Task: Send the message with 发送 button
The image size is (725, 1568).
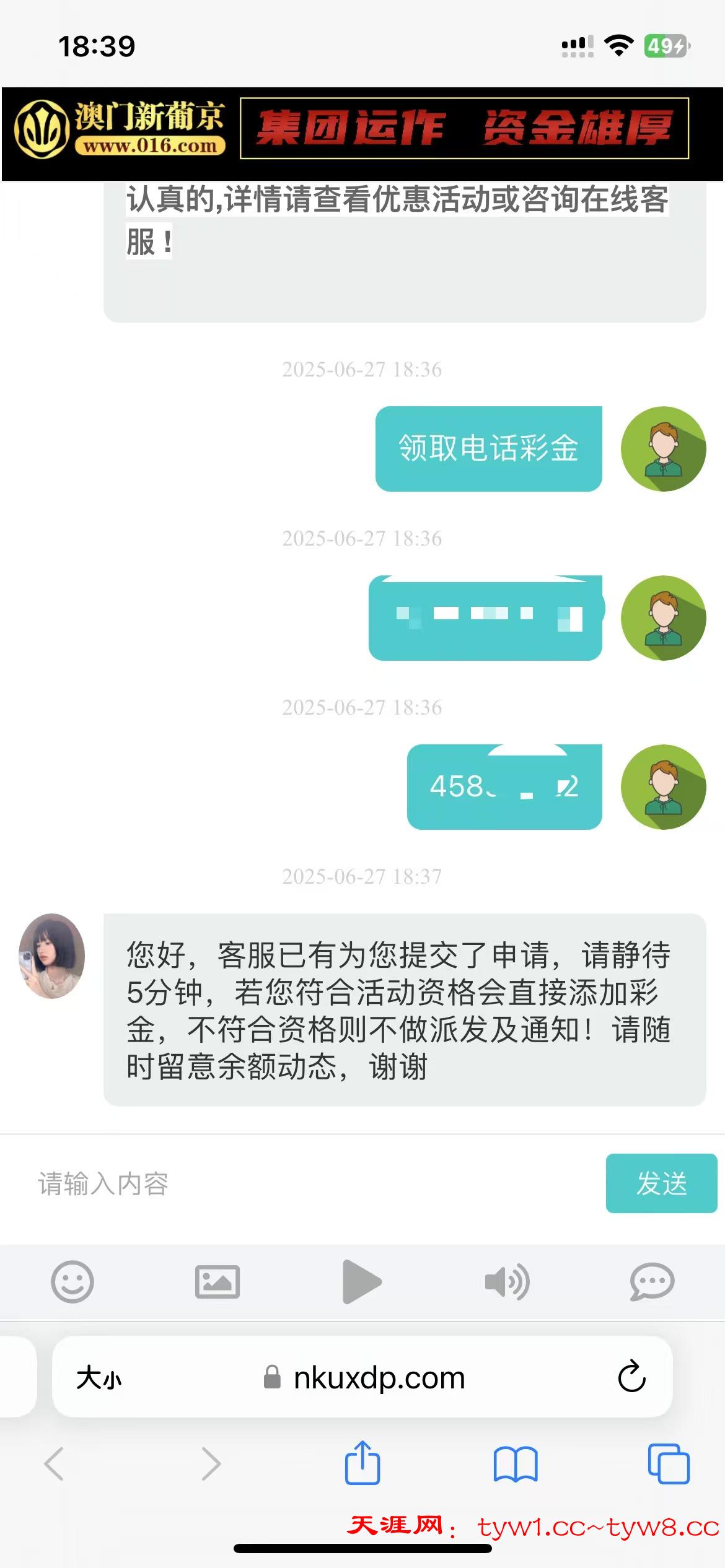Action: pyautogui.click(x=661, y=1183)
